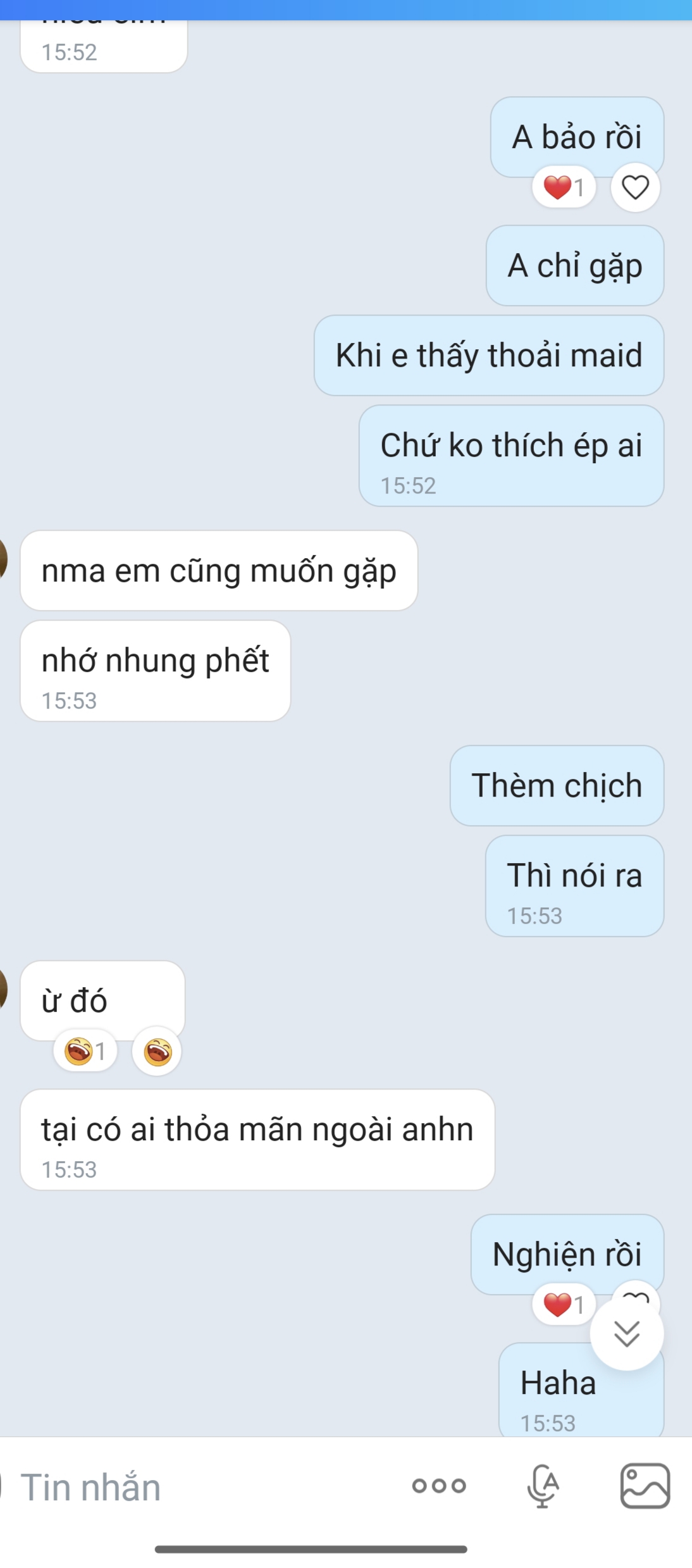Open the three-dots more options menu
The image size is (692, 1568).
point(439,1486)
